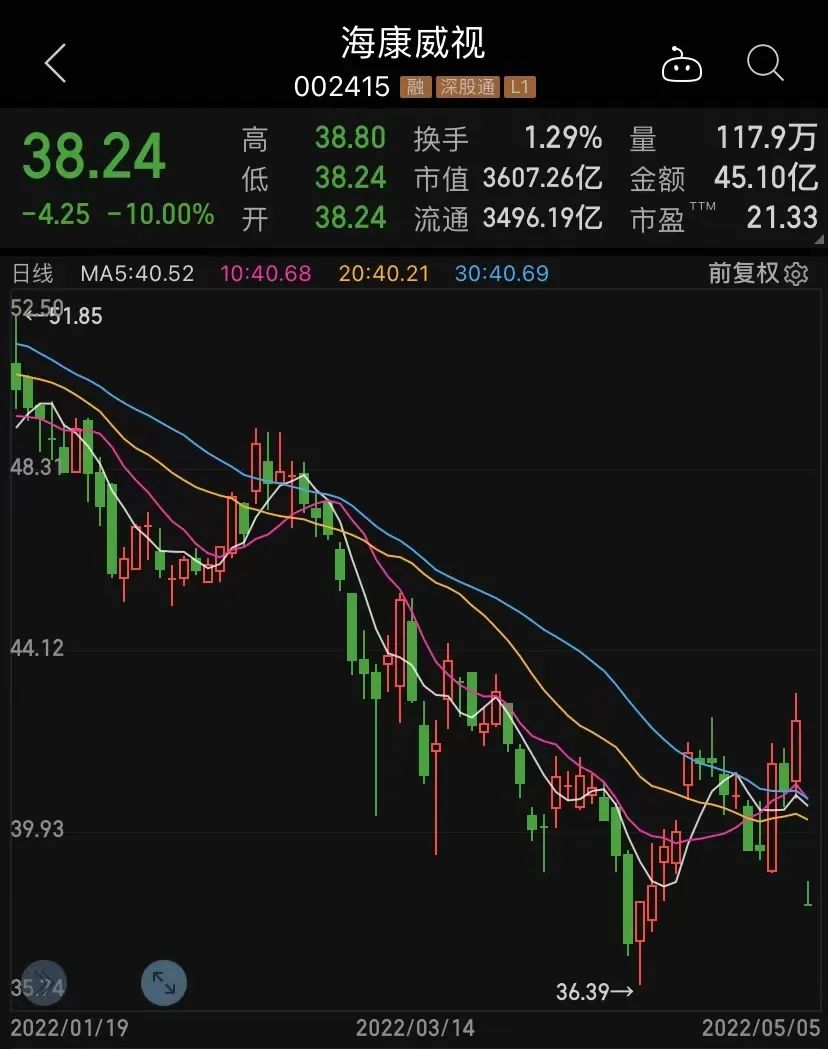The image size is (828, 1049).
Task: Tap the 深股通 Shenzhen Connect badge
Action: (x=466, y=87)
